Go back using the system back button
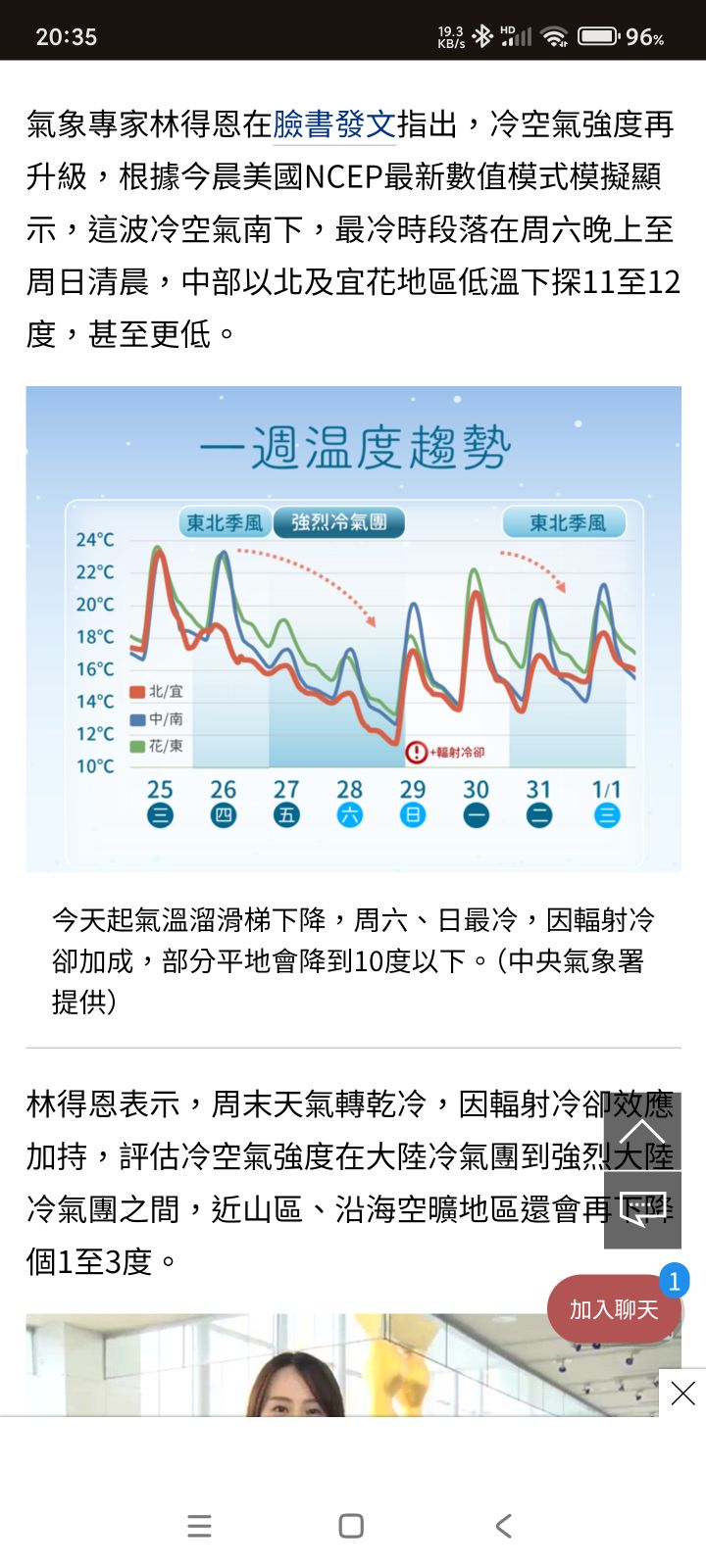 (x=504, y=1526)
